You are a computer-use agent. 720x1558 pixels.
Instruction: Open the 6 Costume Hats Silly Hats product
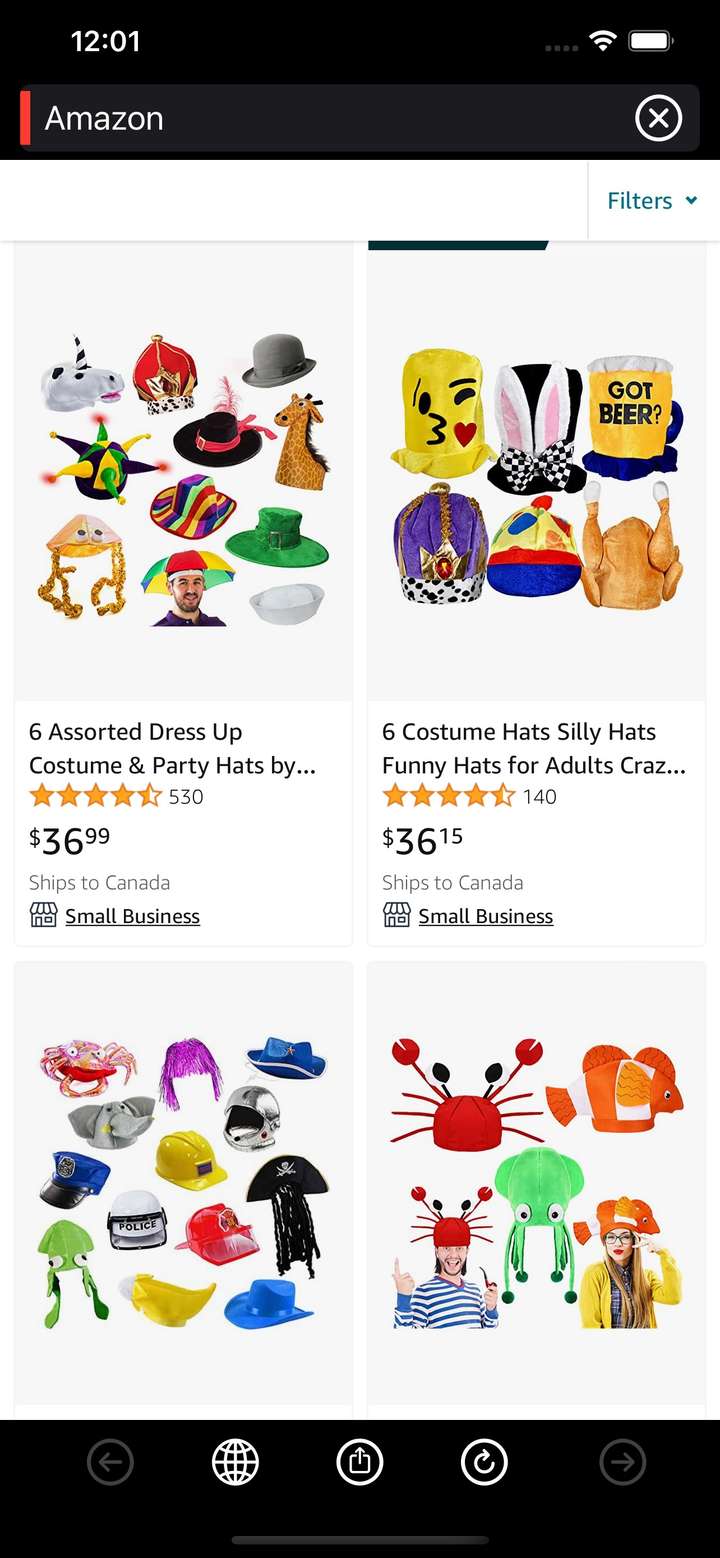point(533,748)
